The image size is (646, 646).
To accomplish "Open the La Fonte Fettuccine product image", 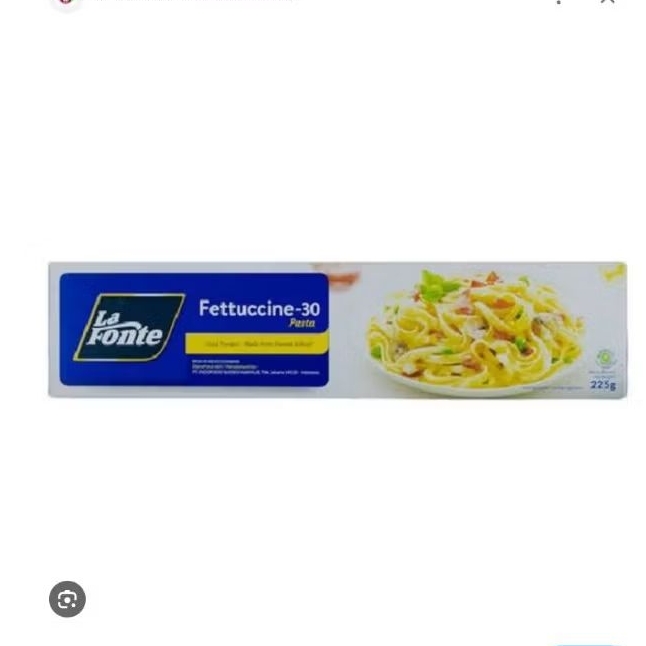I will 337,330.
